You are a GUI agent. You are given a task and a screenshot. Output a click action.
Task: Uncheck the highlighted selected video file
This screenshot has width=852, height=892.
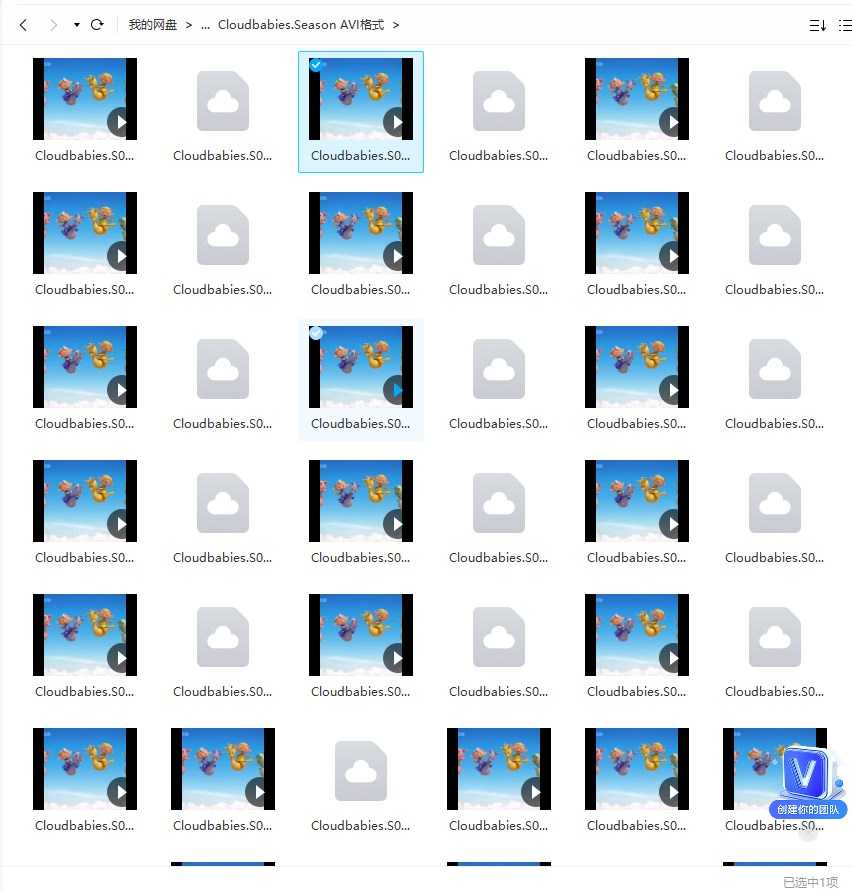coord(316,65)
